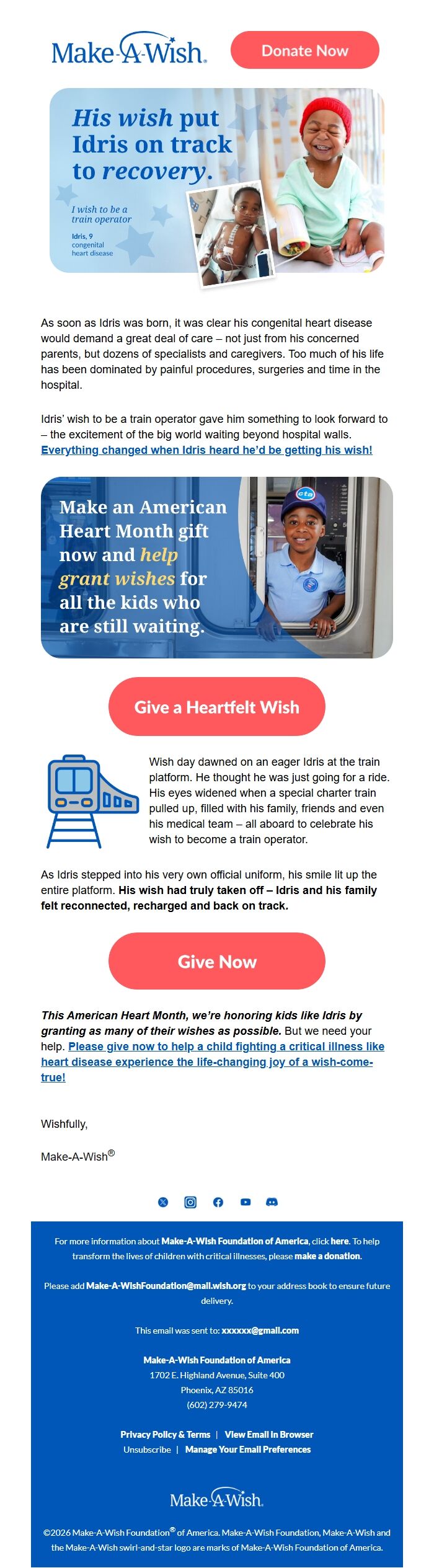Image resolution: width=434 pixels, height=1568 pixels.
Task: Open the American Heart Month gift banner
Action: [216, 567]
